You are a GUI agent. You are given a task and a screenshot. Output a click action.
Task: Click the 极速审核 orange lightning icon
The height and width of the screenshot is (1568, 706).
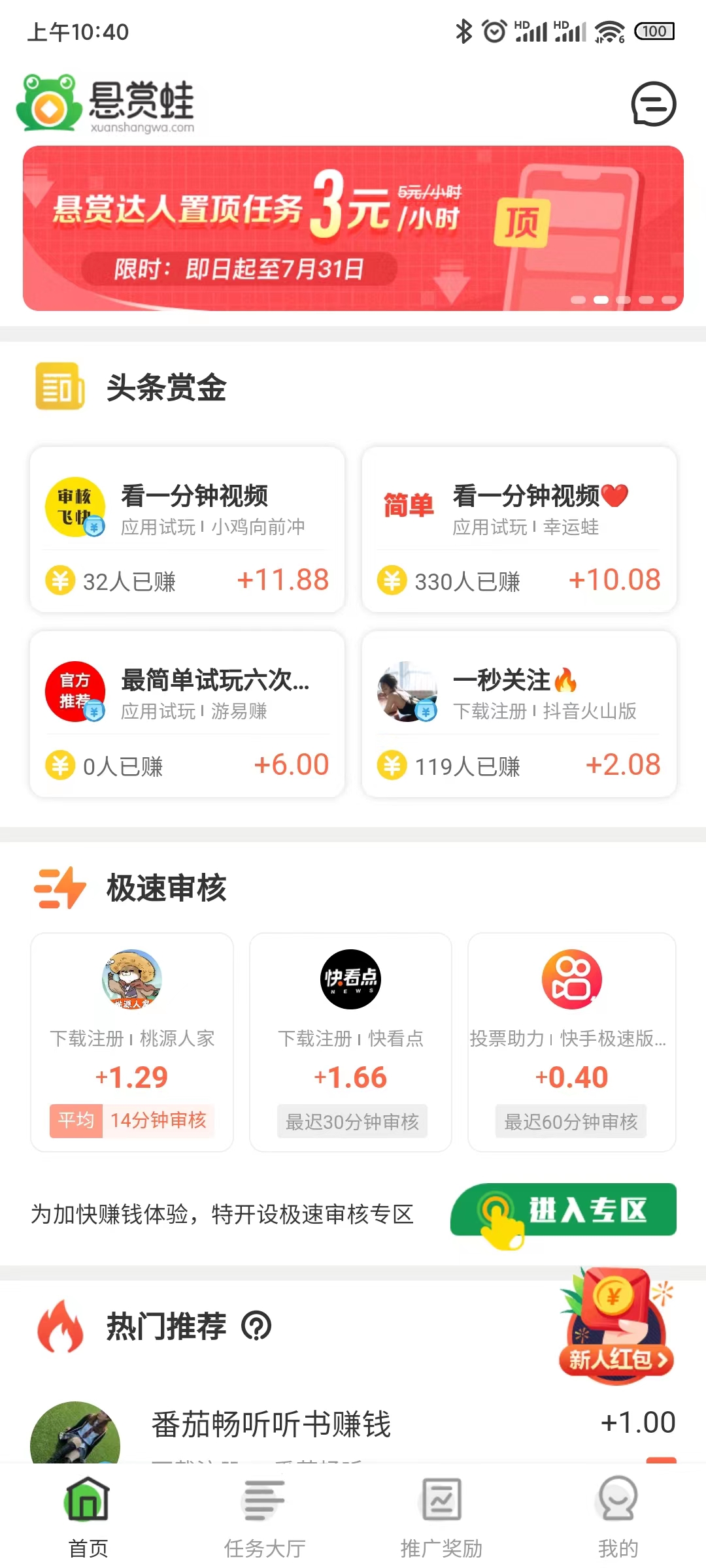click(x=59, y=887)
